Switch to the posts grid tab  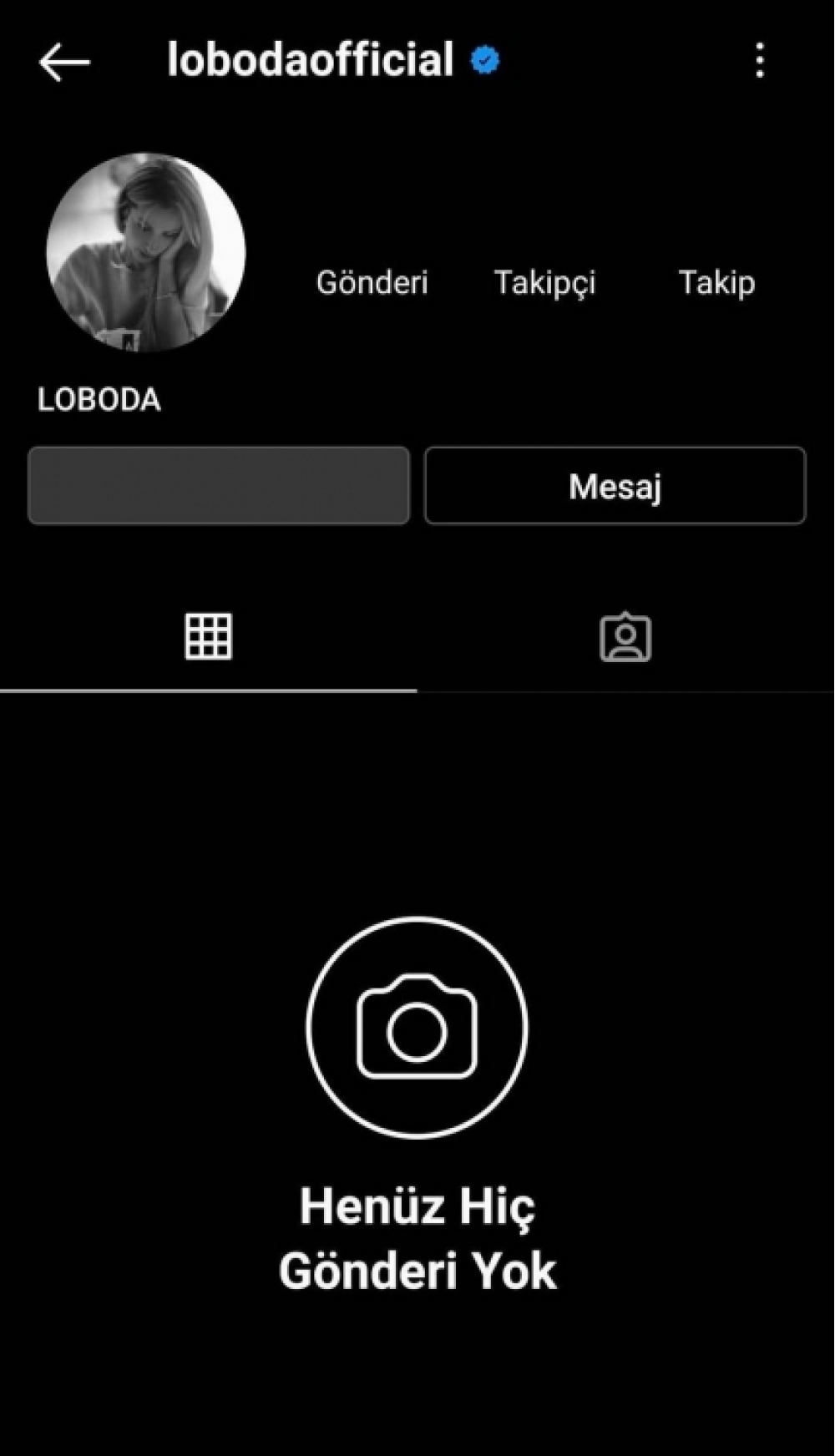(208, 637)
